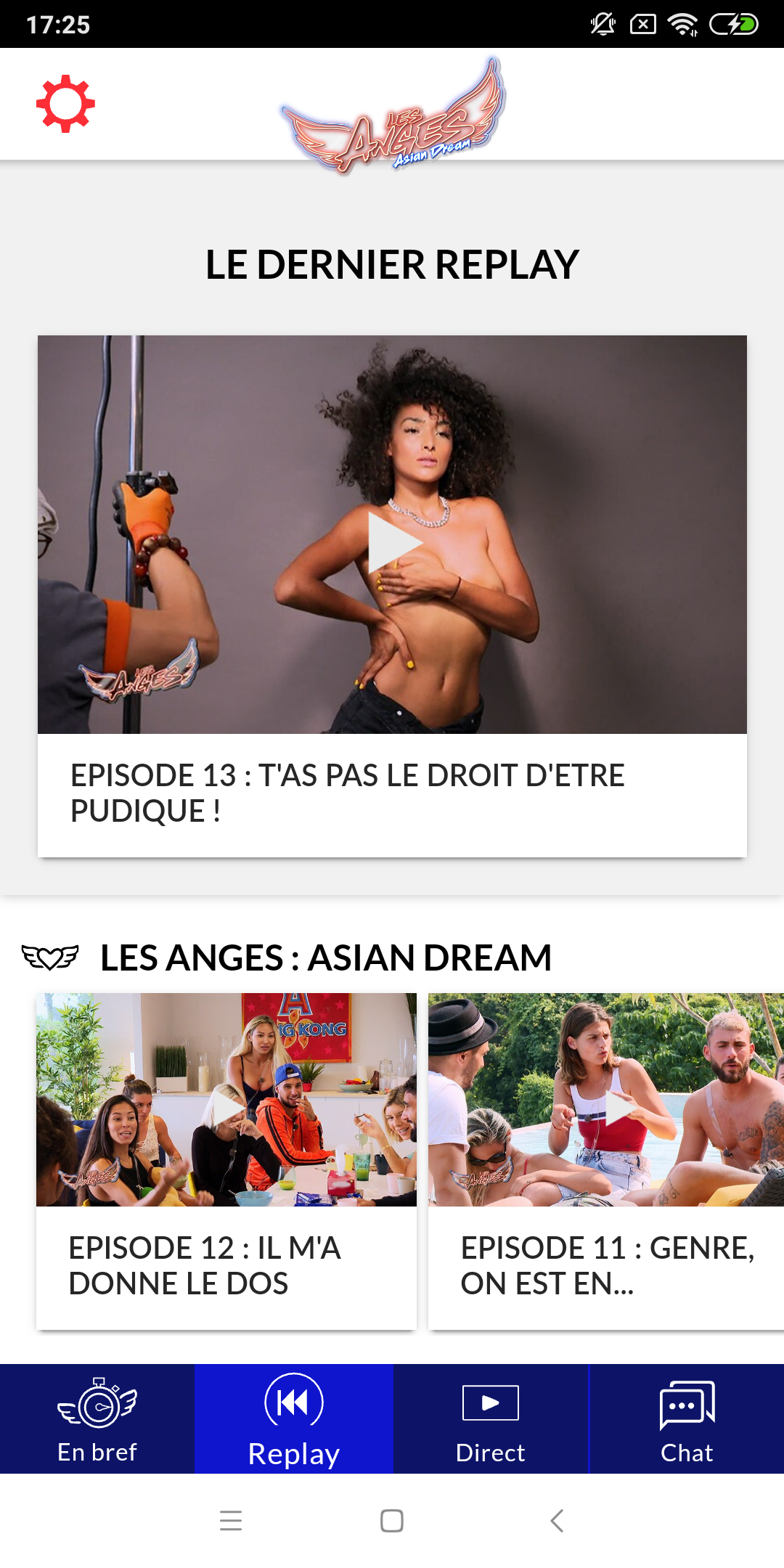Go to the Direct tab
Image resolution: width=784 pixels, height=1568 pixels.
(x=491, y=1420)
